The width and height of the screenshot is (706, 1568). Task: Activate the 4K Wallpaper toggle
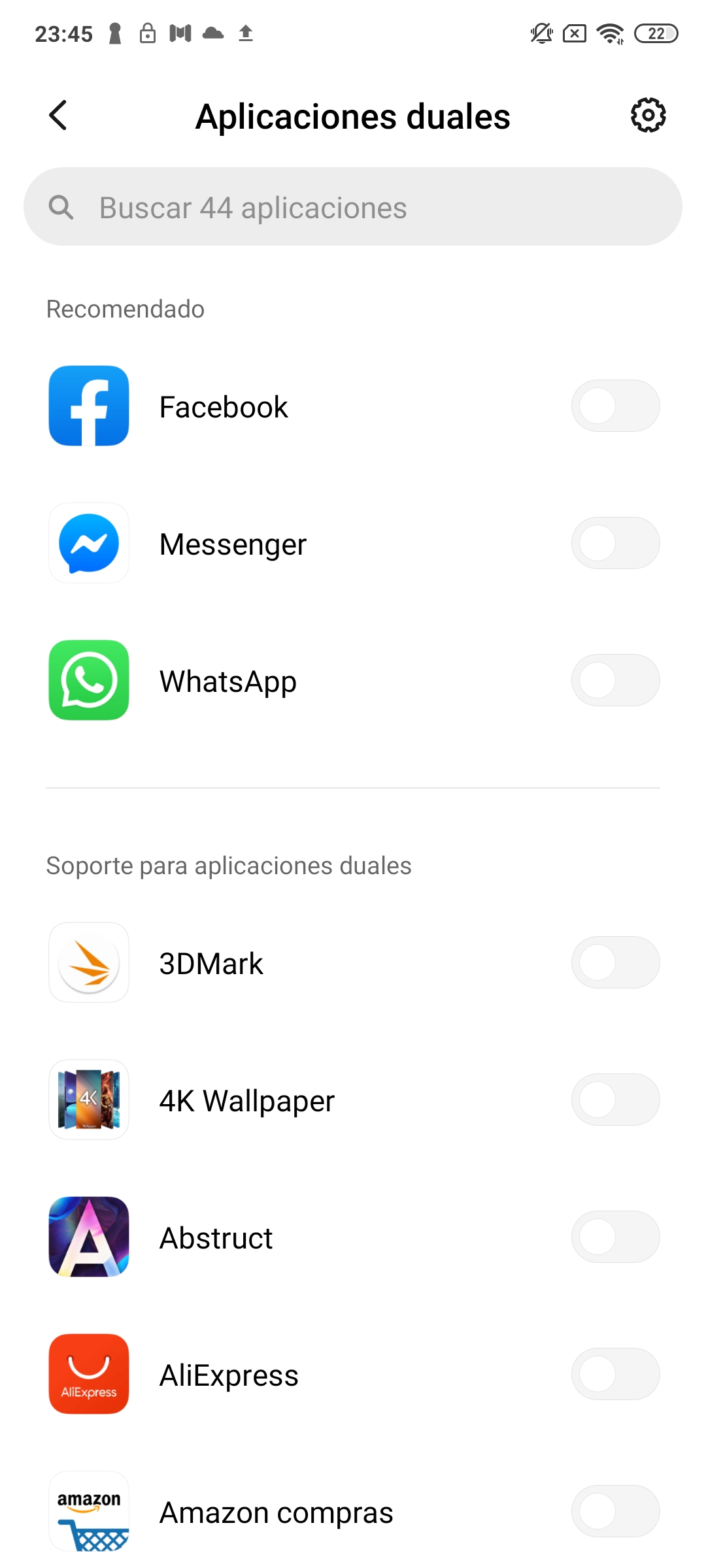[615, 1100]
